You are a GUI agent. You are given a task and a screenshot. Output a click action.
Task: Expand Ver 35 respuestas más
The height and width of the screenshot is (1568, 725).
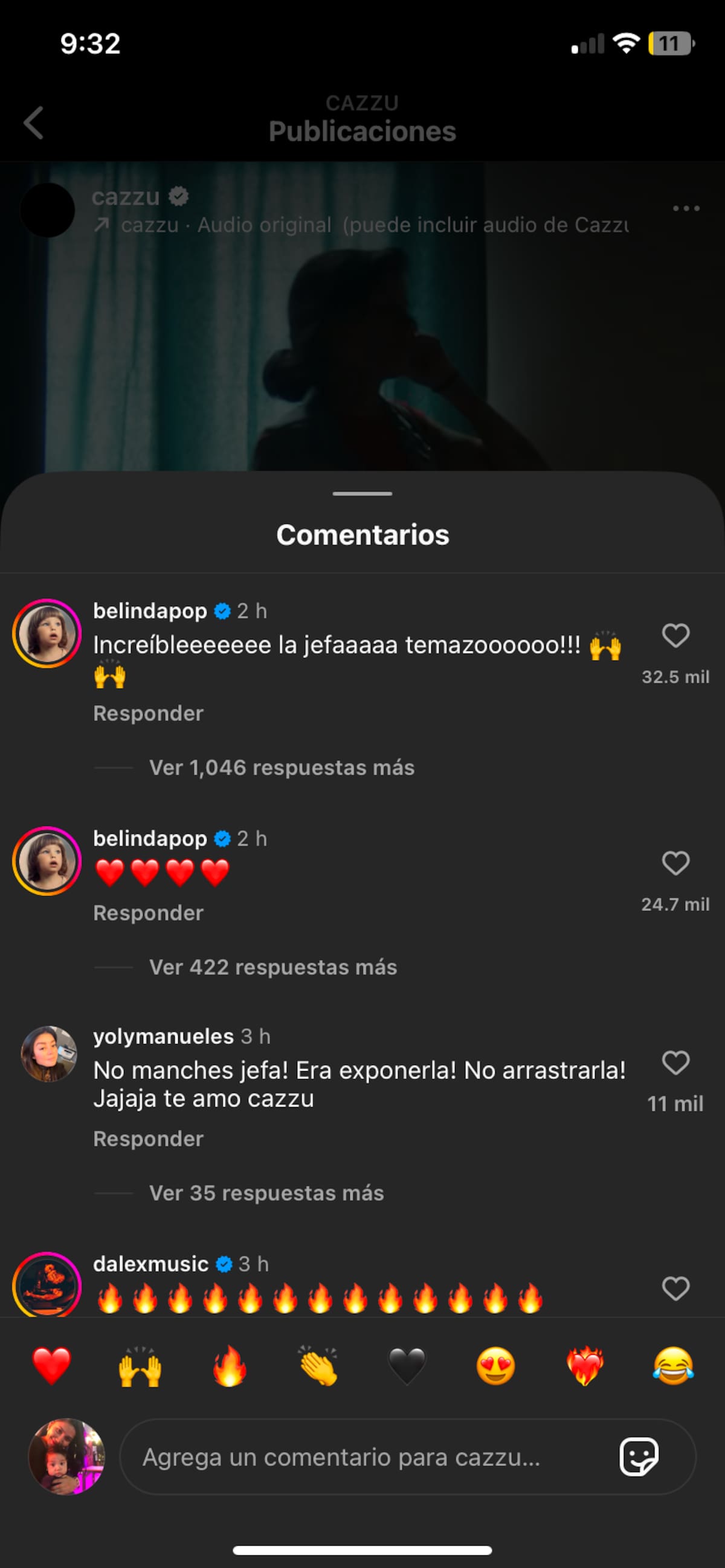266,1193
